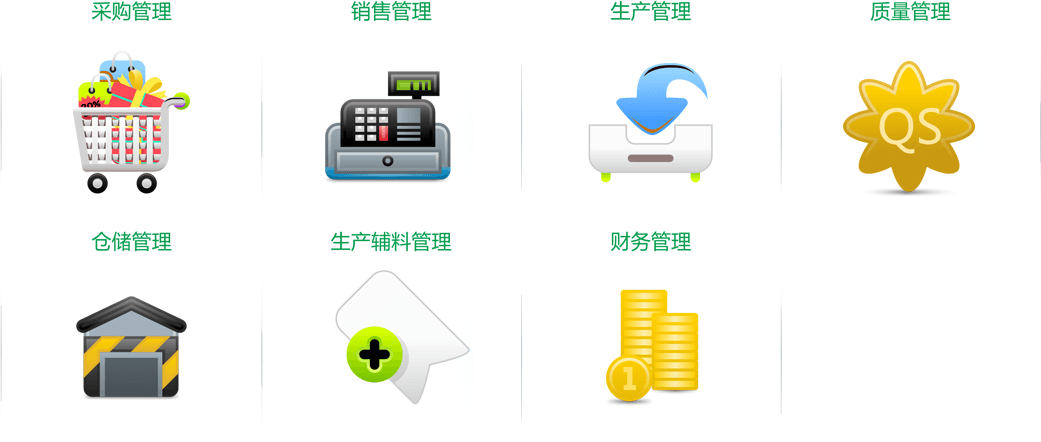Select the 生产管理 production tile
Screen dimensions: 1041x442
[651, 125]
